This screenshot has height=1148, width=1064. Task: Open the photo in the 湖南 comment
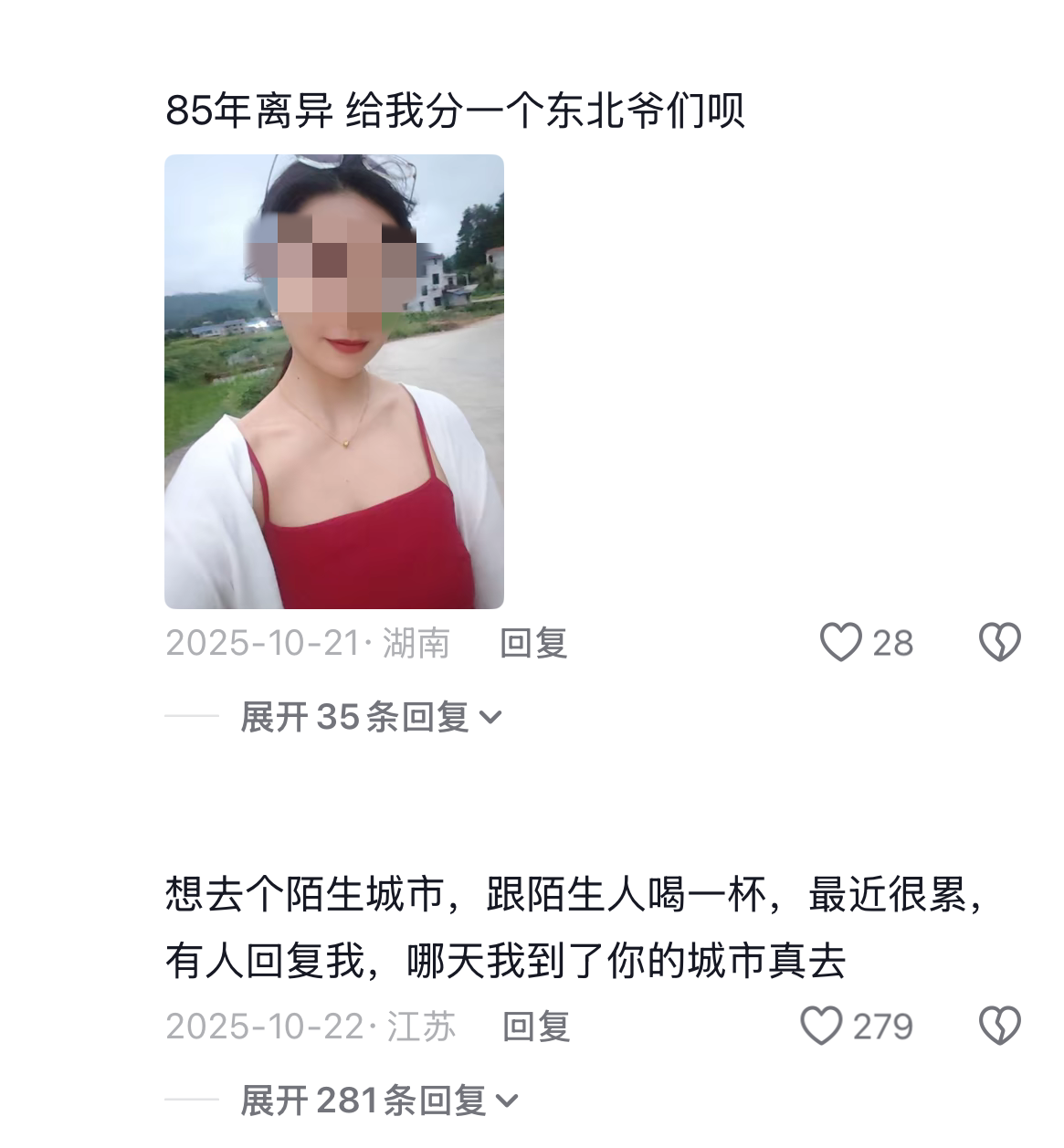(x=334, y=382)
